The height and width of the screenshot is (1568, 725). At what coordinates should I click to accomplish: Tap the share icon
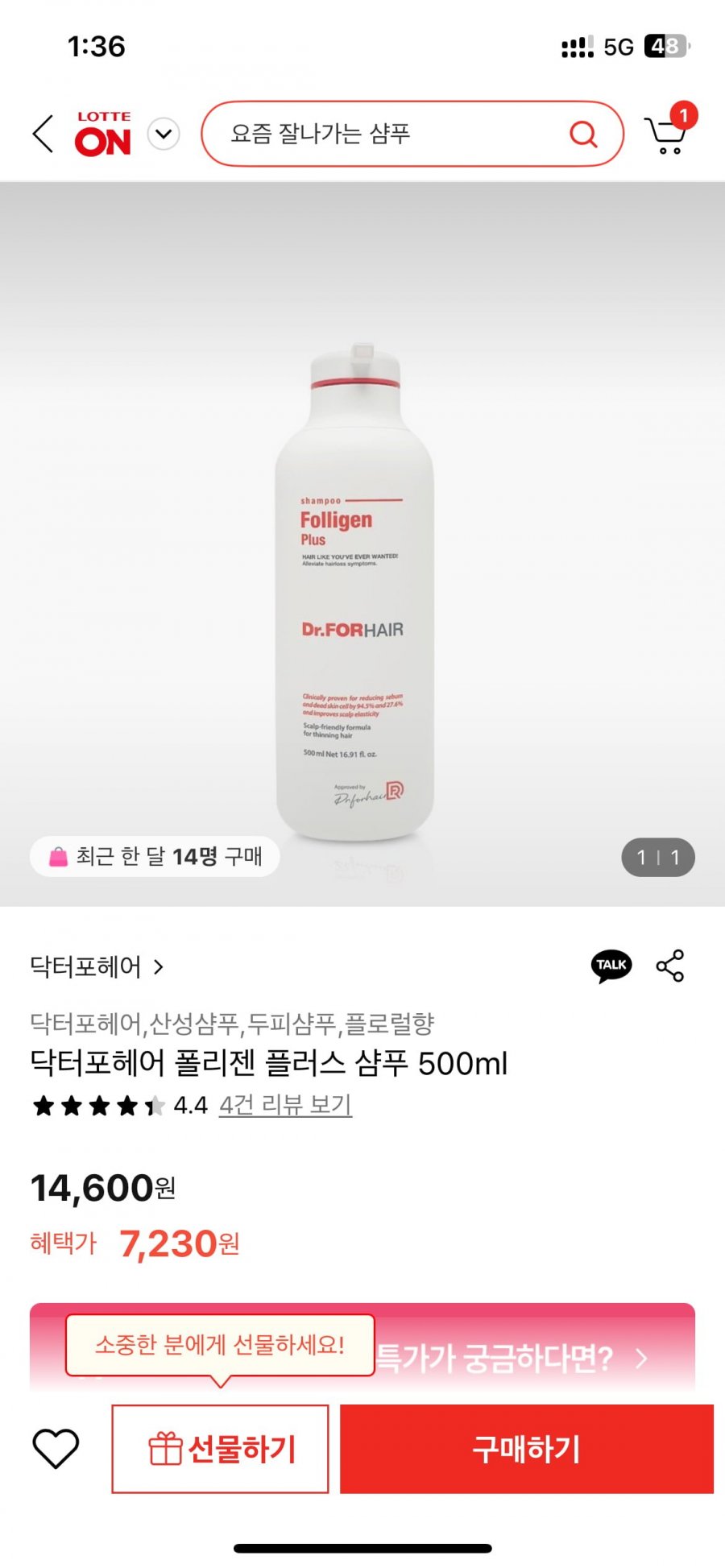(670, 966)
